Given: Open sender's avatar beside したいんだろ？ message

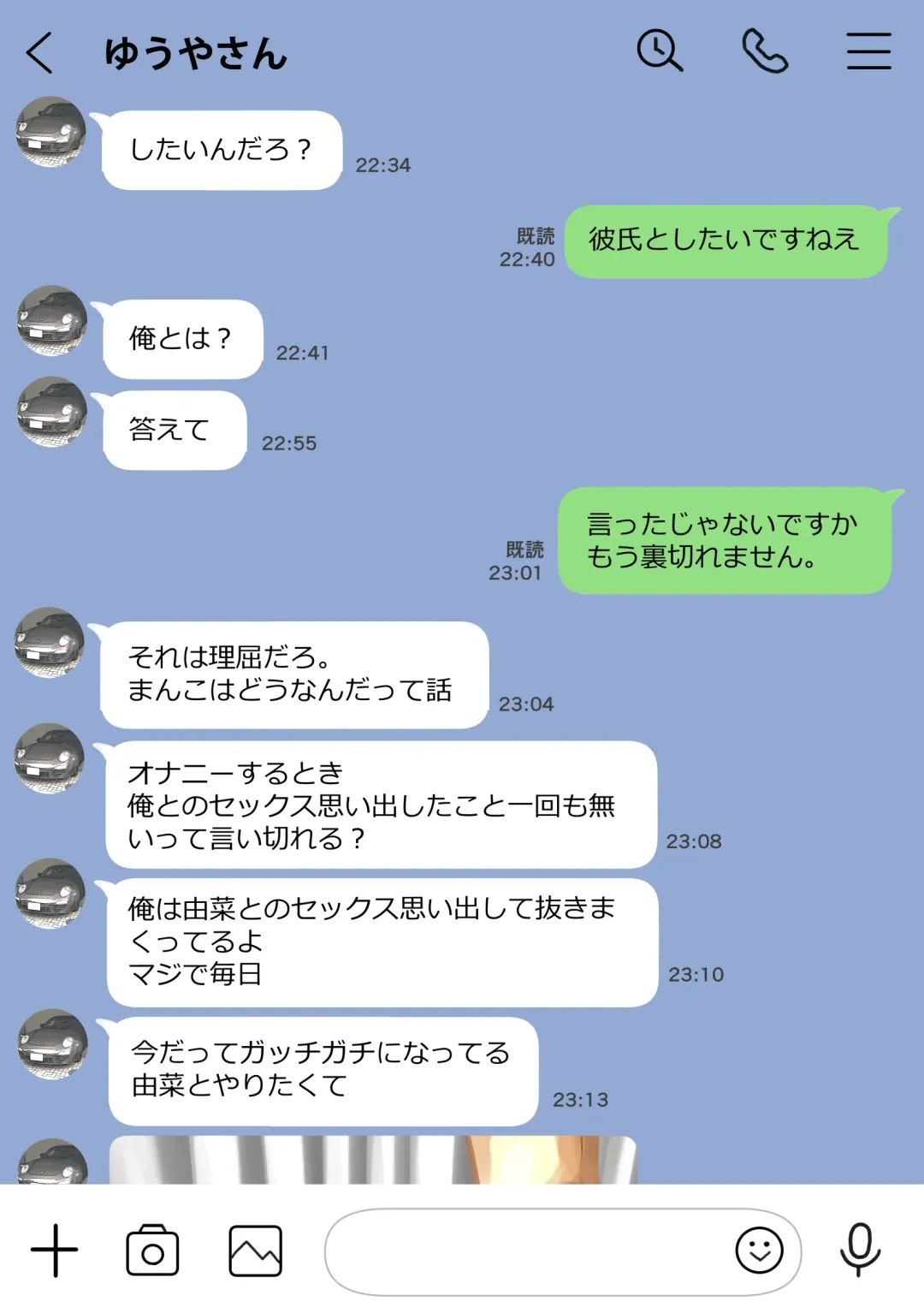Looking at the screenshot, I should point(51,132).
